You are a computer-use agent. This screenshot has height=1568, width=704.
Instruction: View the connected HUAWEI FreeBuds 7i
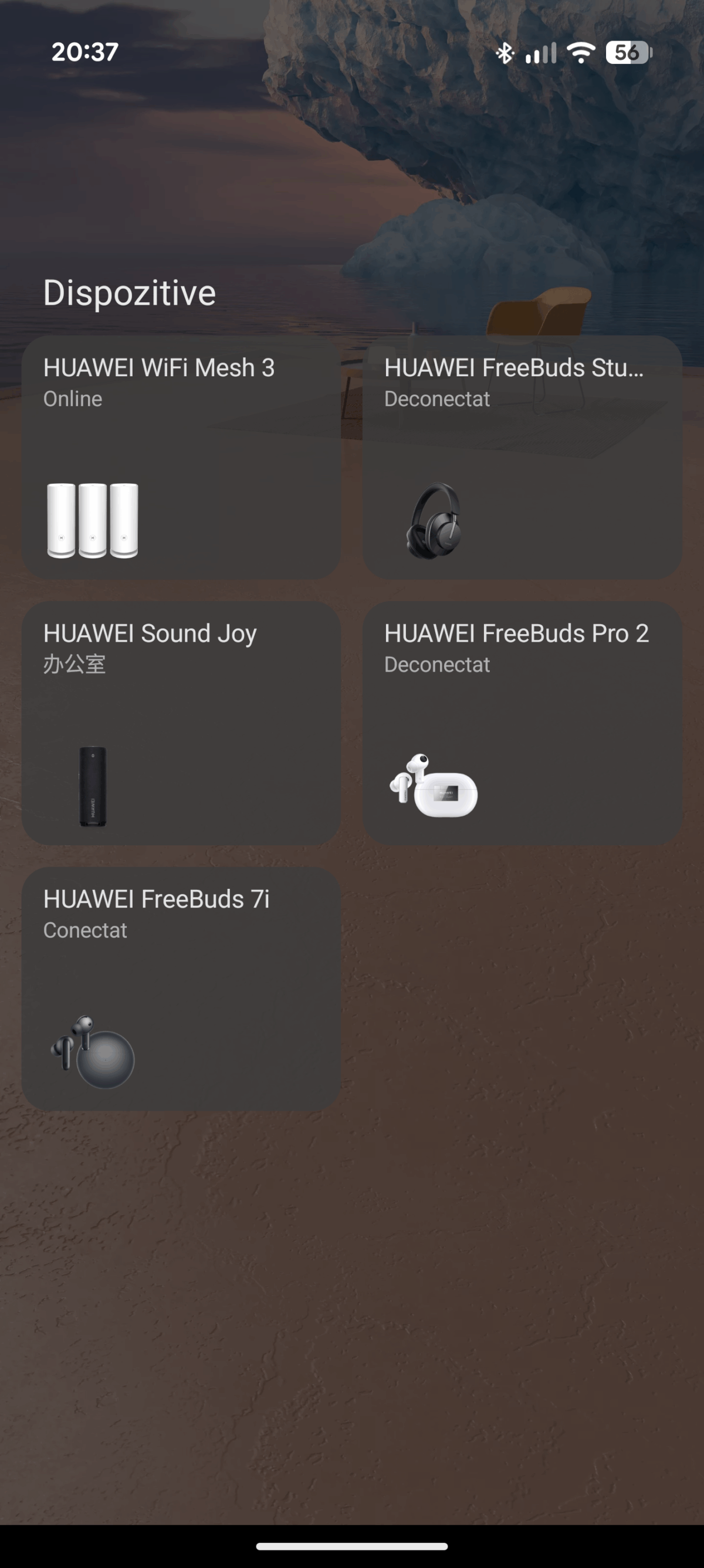click(181, 989)
